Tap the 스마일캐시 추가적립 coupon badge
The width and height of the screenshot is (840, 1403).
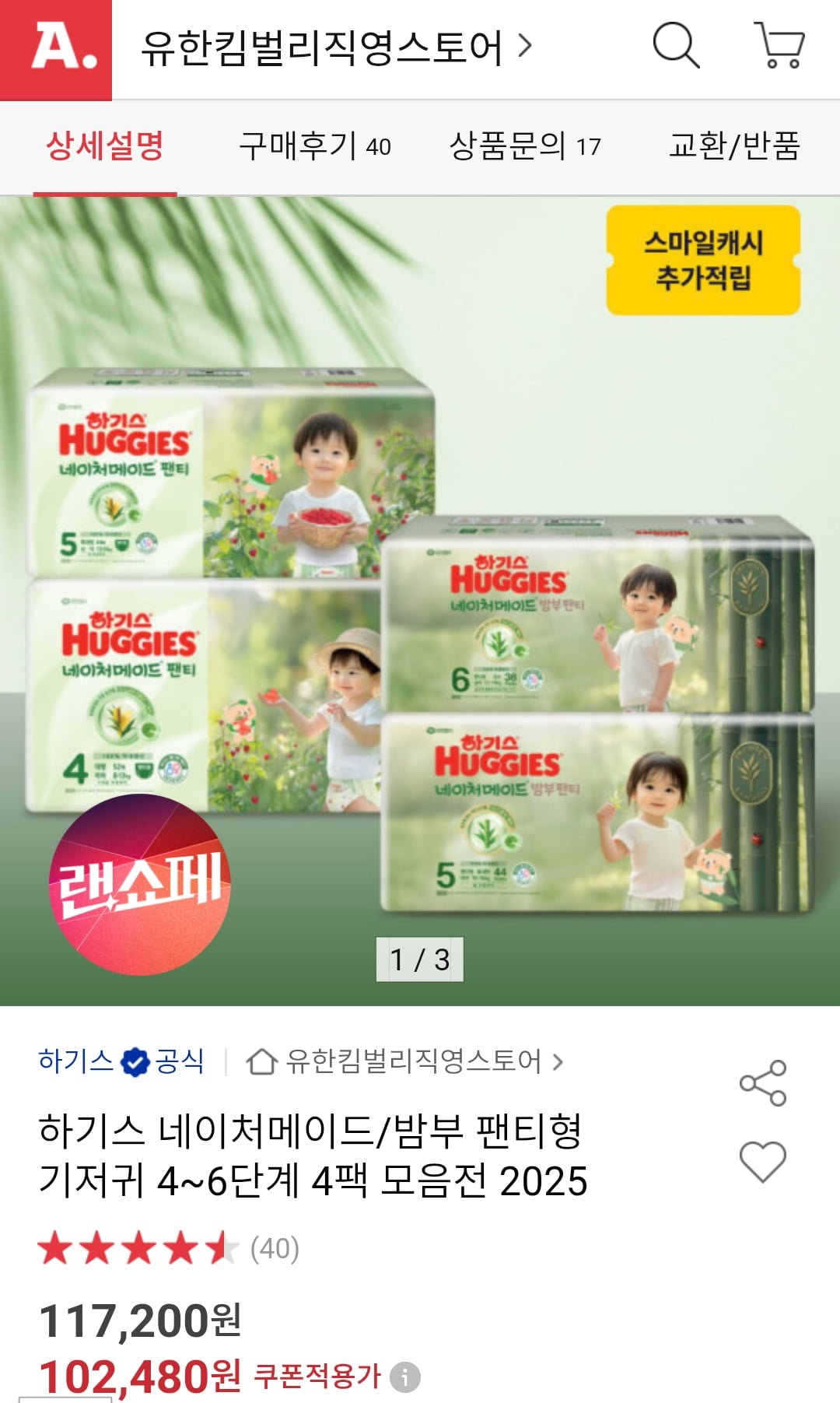coord(703,260)
